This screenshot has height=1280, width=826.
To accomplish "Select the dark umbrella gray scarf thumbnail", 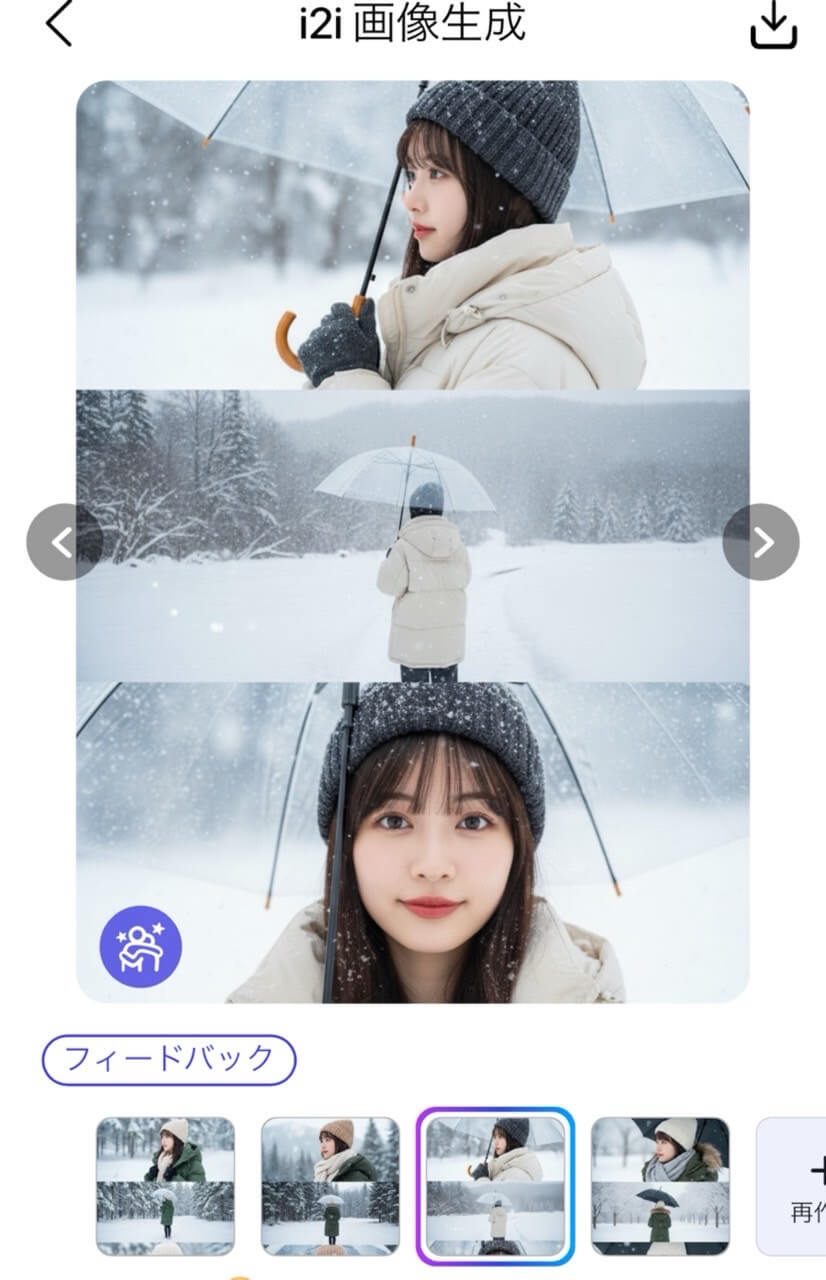I will pyautogui.click(x=660, y=1185).
